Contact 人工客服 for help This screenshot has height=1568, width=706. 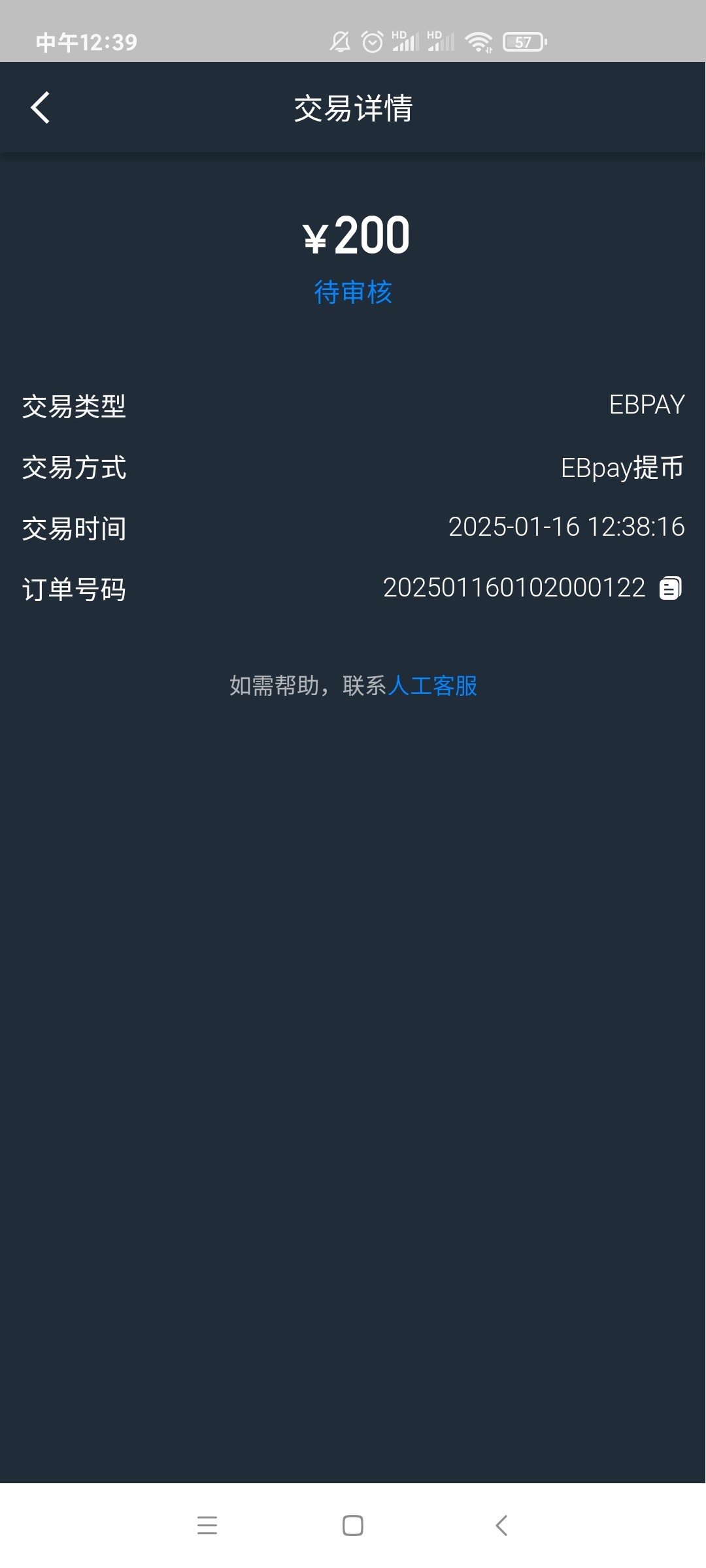[x=433, y=686]
